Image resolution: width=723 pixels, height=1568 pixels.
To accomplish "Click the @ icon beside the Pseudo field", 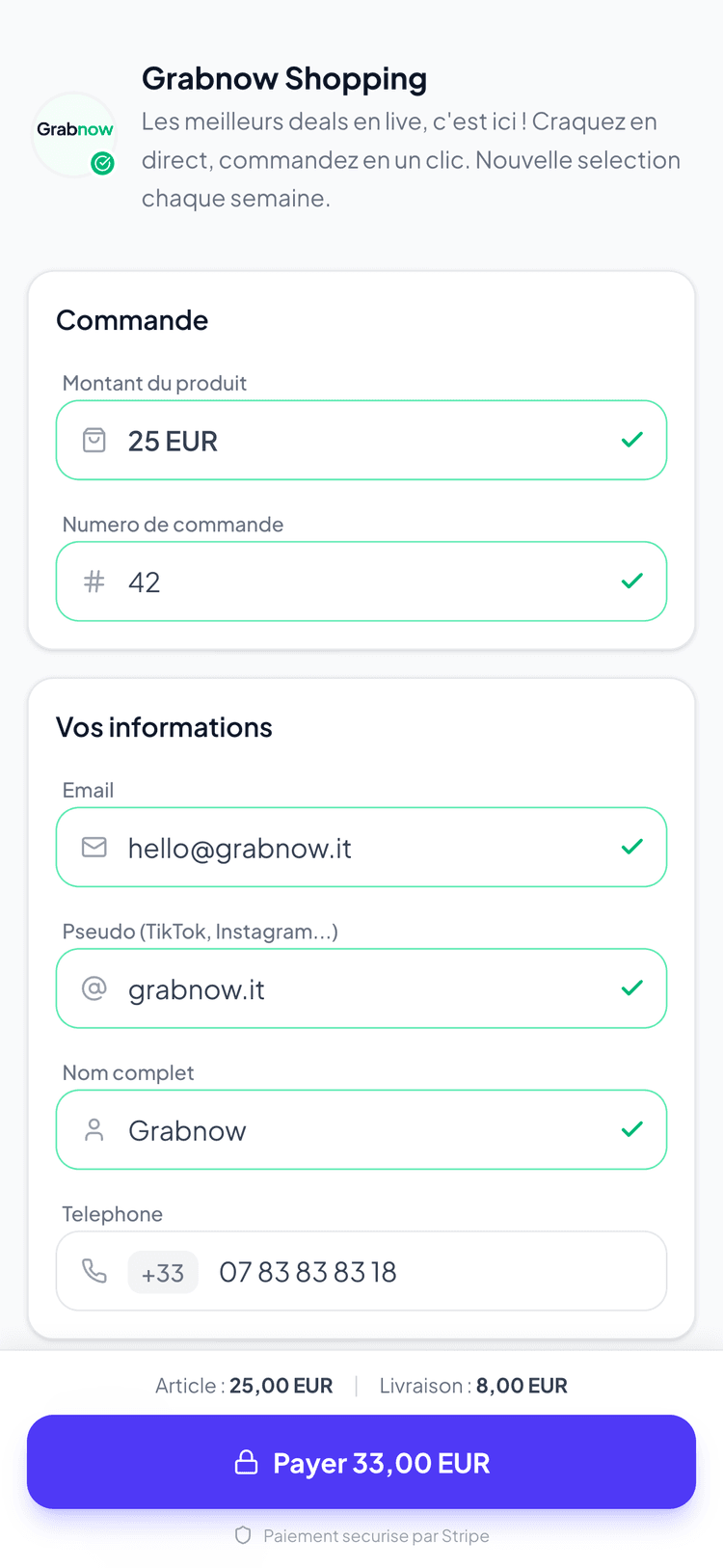I will 94,987.
